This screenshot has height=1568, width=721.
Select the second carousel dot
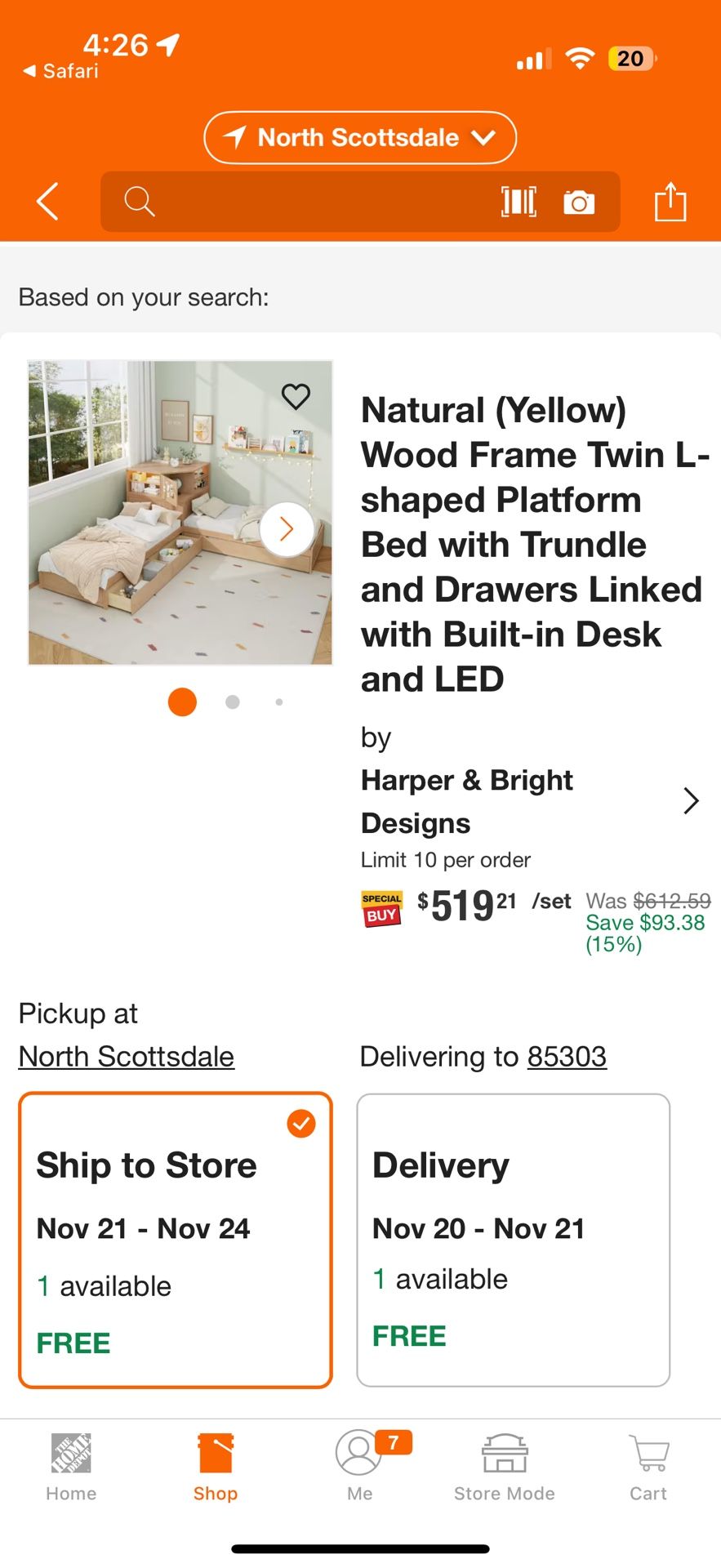pos(231,702)
